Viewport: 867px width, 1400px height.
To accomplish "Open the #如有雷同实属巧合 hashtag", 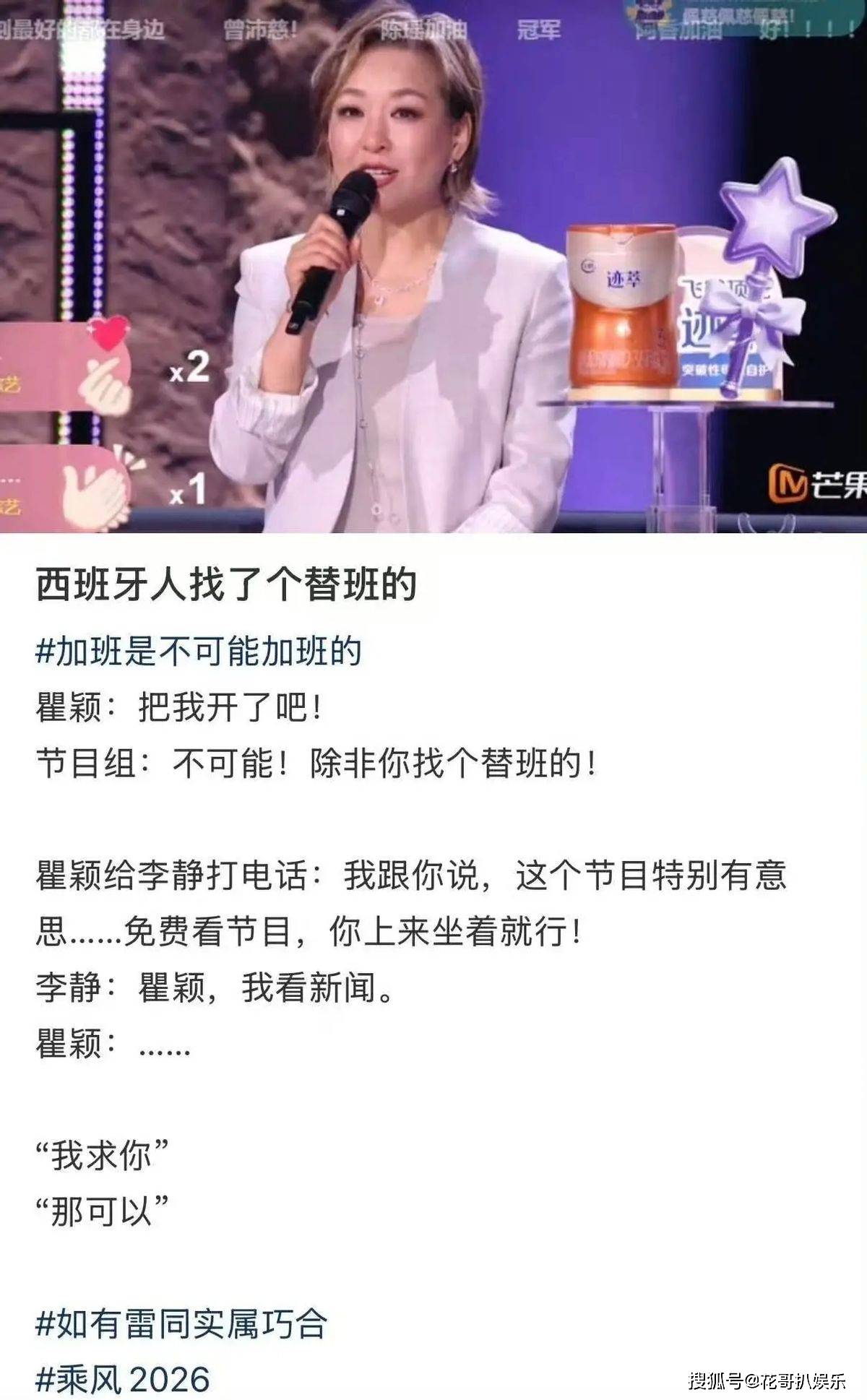I will point(181,1323).
